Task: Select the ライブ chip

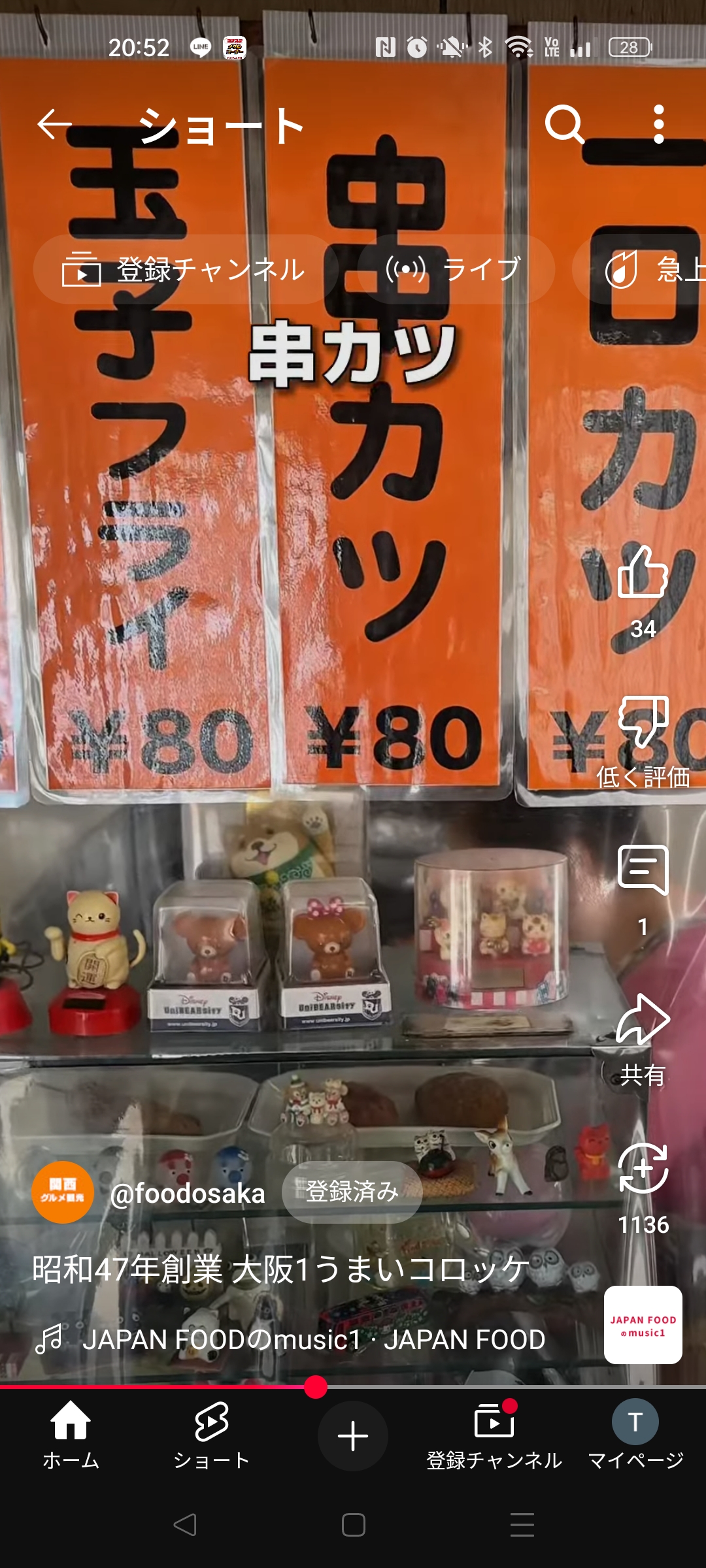Action: [x=456, y=269]
